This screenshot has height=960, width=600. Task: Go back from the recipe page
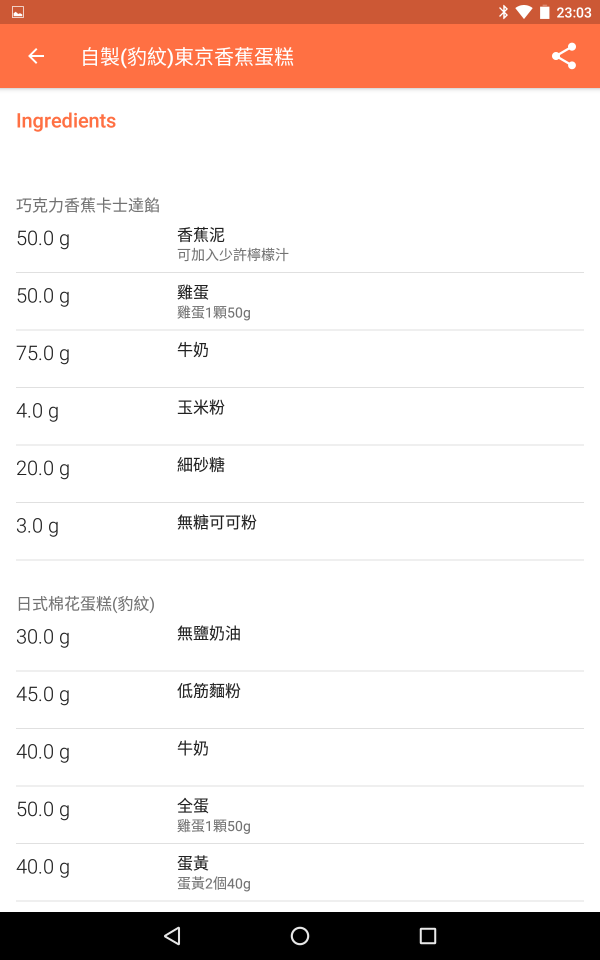coord(36,56)
